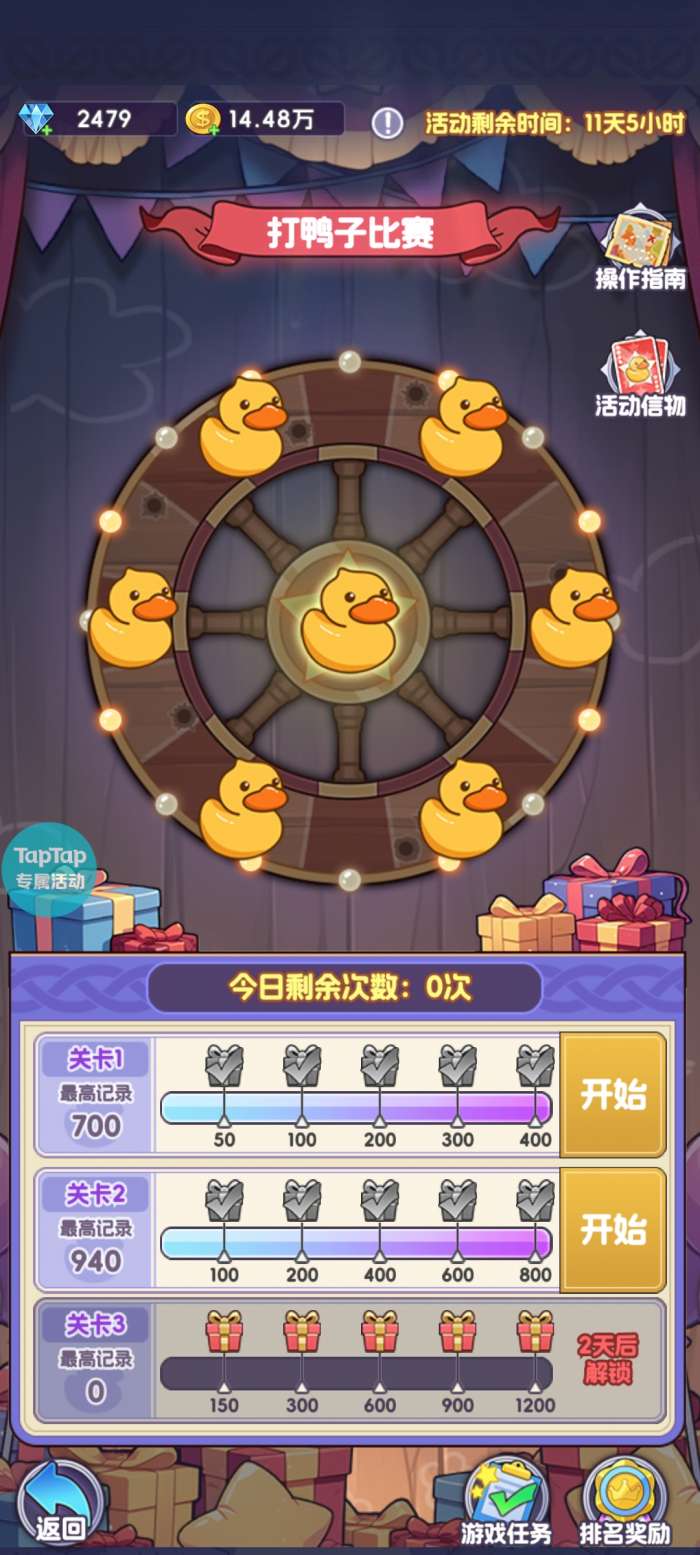Tap the 1200-point gift box in 关卡3
The image size is (700, 1555).
[x=535, y=1332]
